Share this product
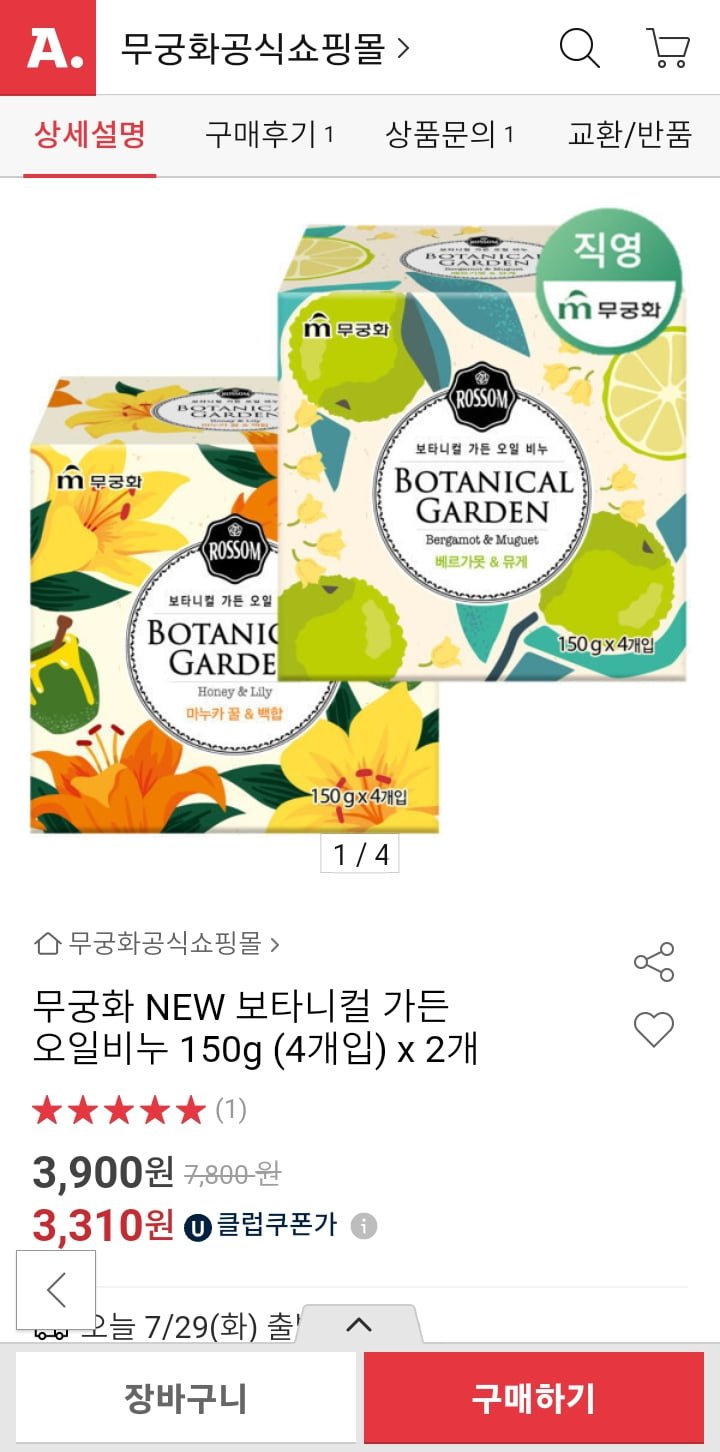 (654, 962)
